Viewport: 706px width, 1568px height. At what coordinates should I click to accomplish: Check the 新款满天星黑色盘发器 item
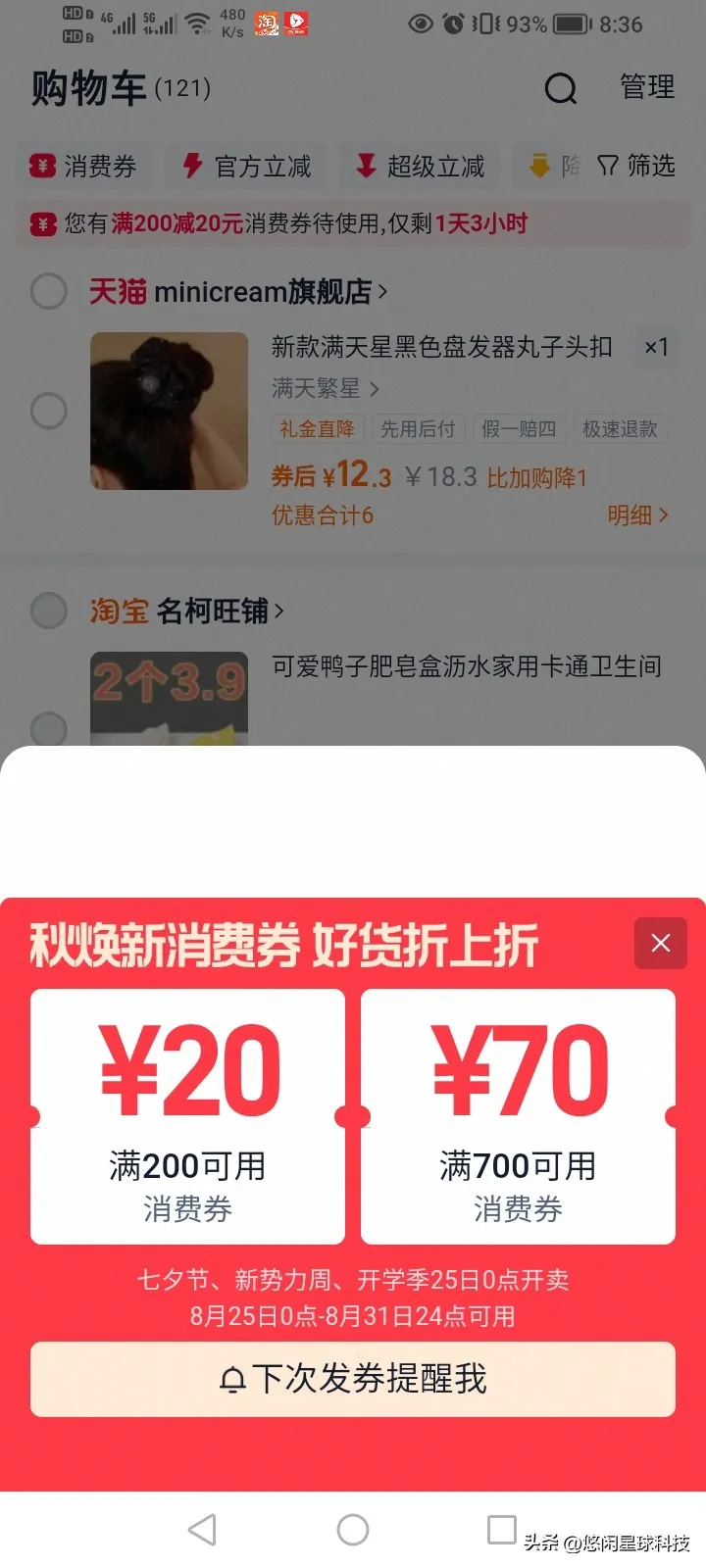(49, 411)
